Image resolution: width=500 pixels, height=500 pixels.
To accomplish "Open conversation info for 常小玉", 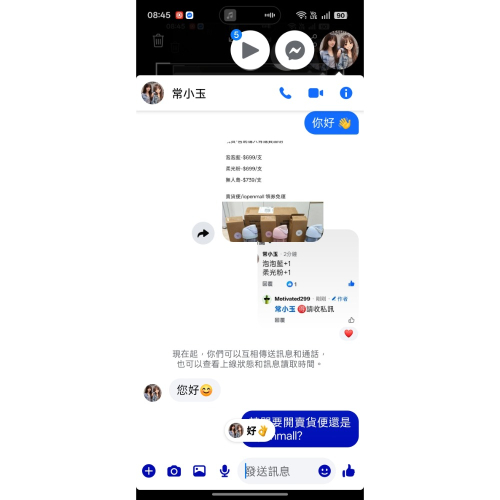I will [x=346, y=93].
